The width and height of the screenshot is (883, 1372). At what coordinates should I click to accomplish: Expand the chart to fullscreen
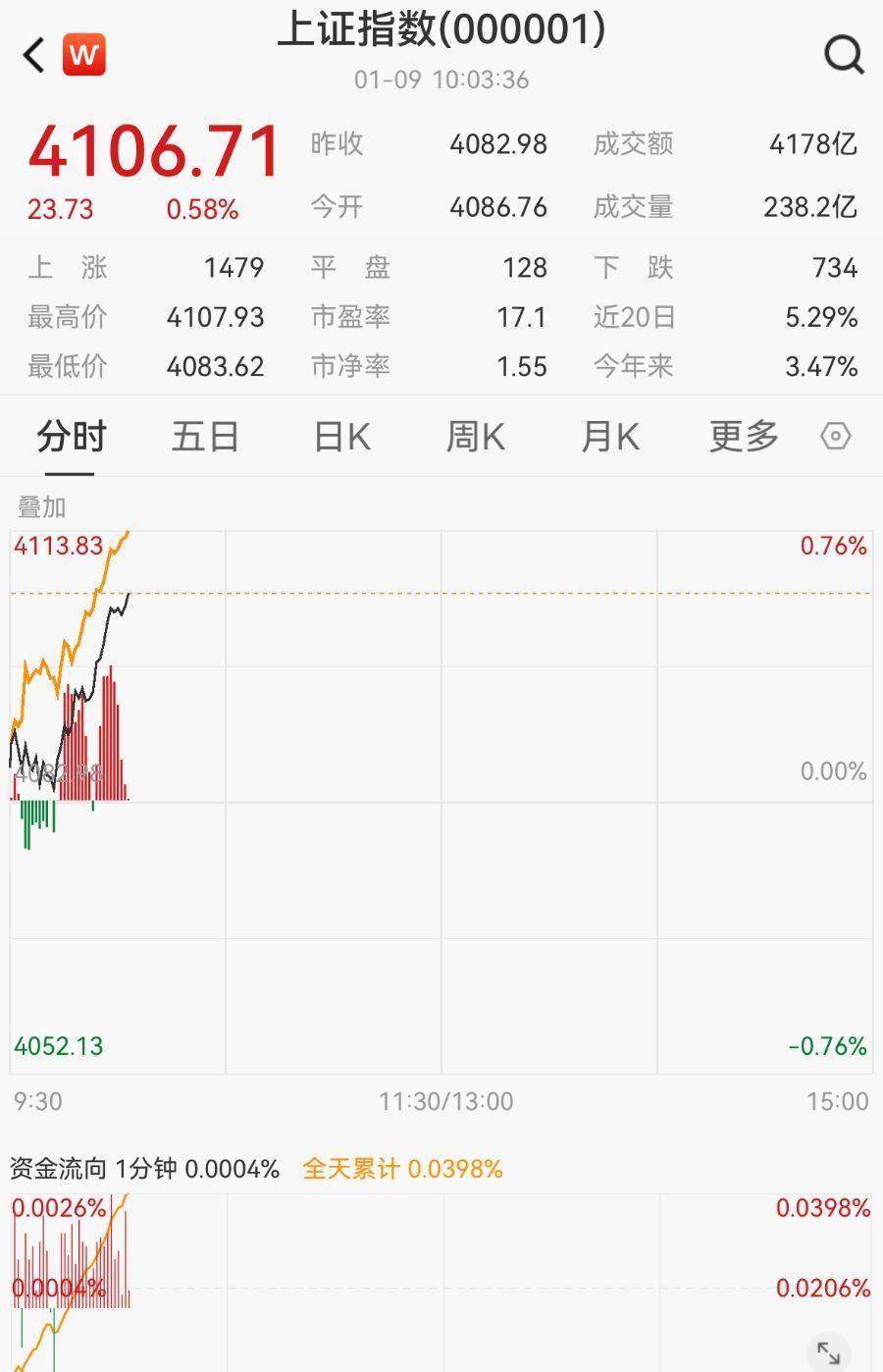(829, 1353)
